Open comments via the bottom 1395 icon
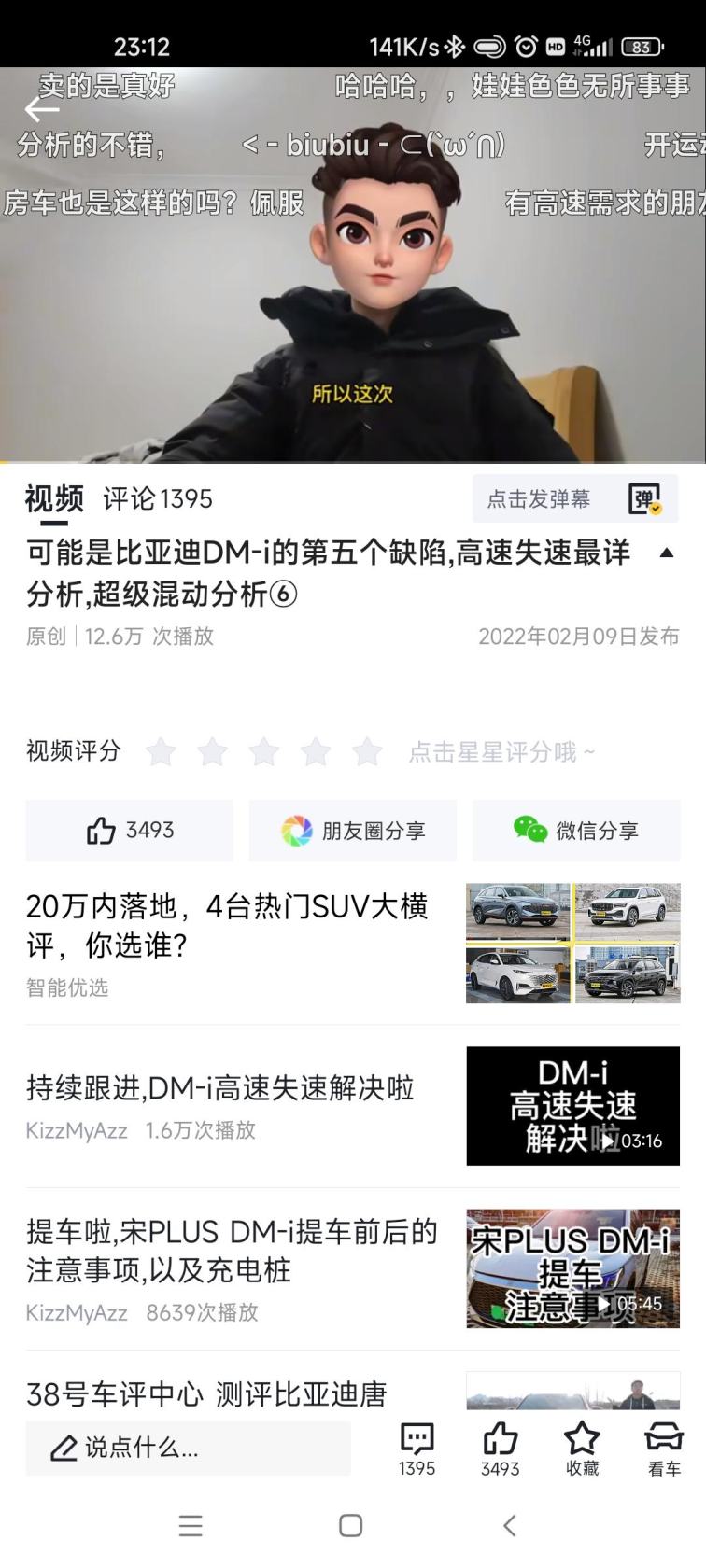This screenshot has height=1568, width=706. point(417,1448)
